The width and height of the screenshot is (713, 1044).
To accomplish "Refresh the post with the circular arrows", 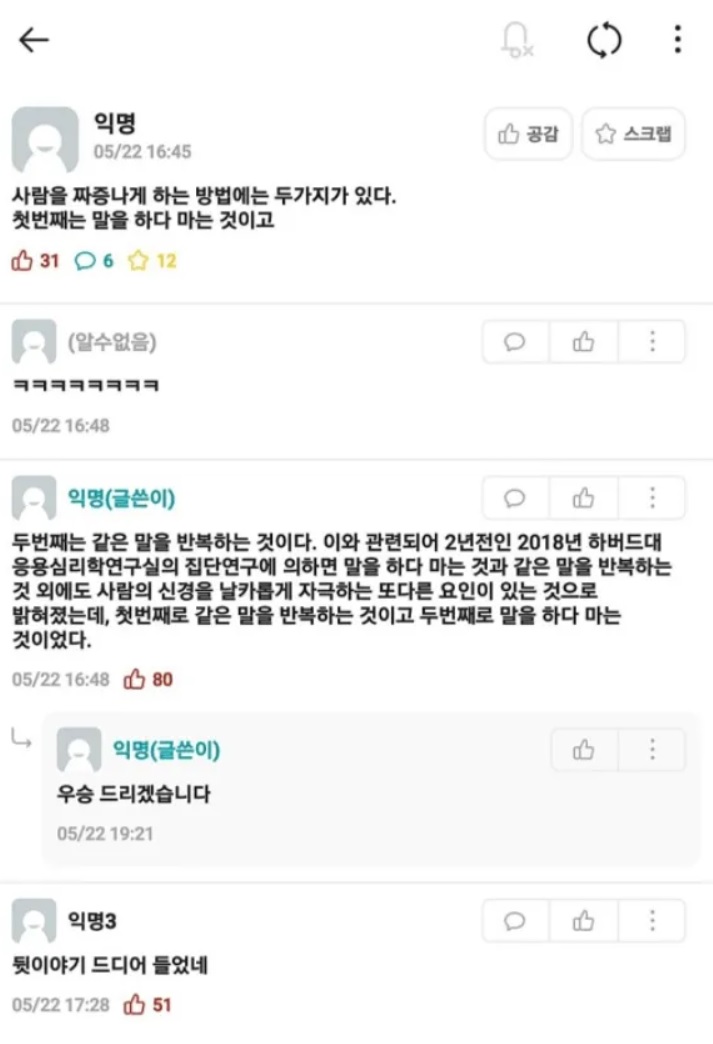I will pos(604,40).
